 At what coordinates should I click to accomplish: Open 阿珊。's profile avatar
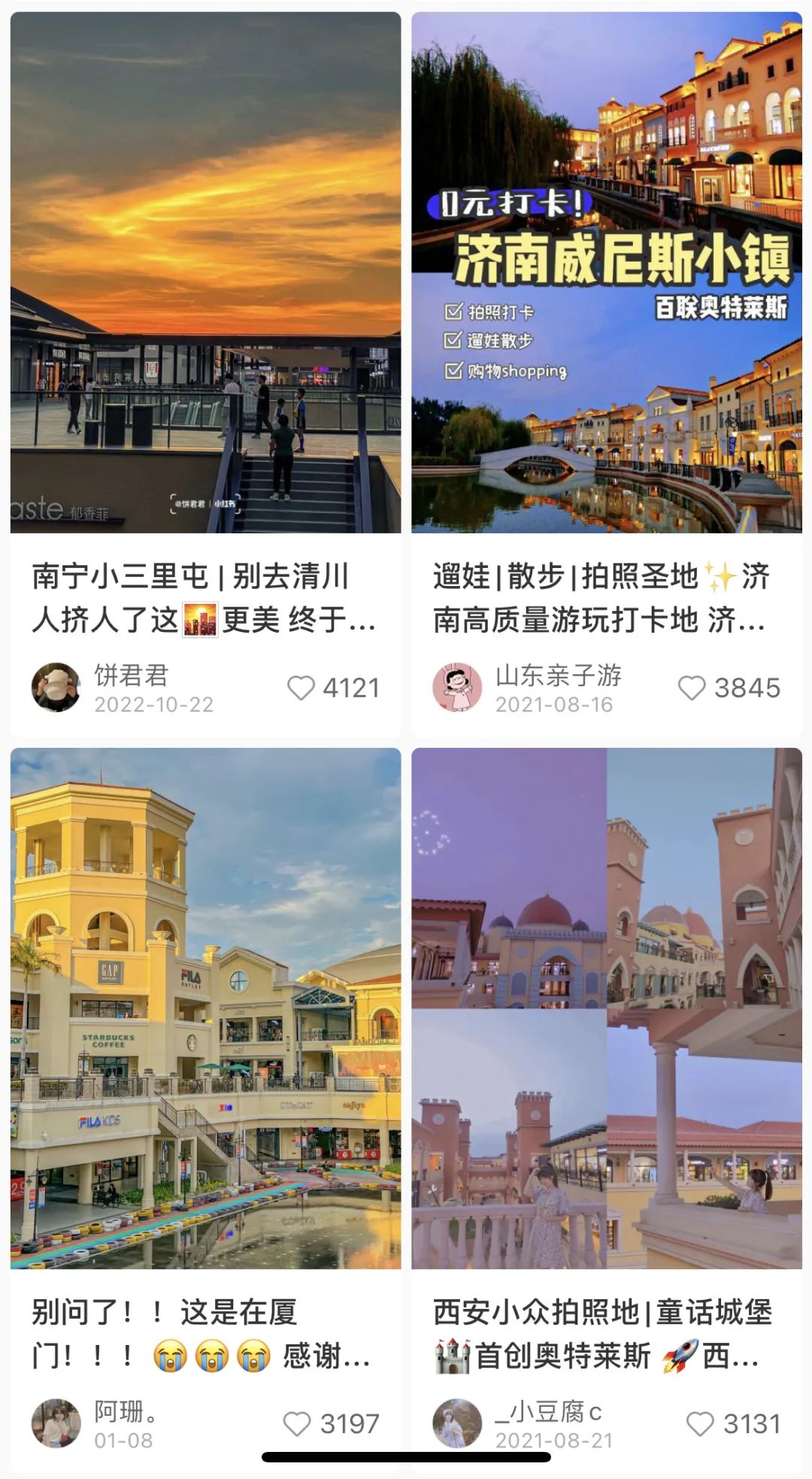coord(56,1423)
